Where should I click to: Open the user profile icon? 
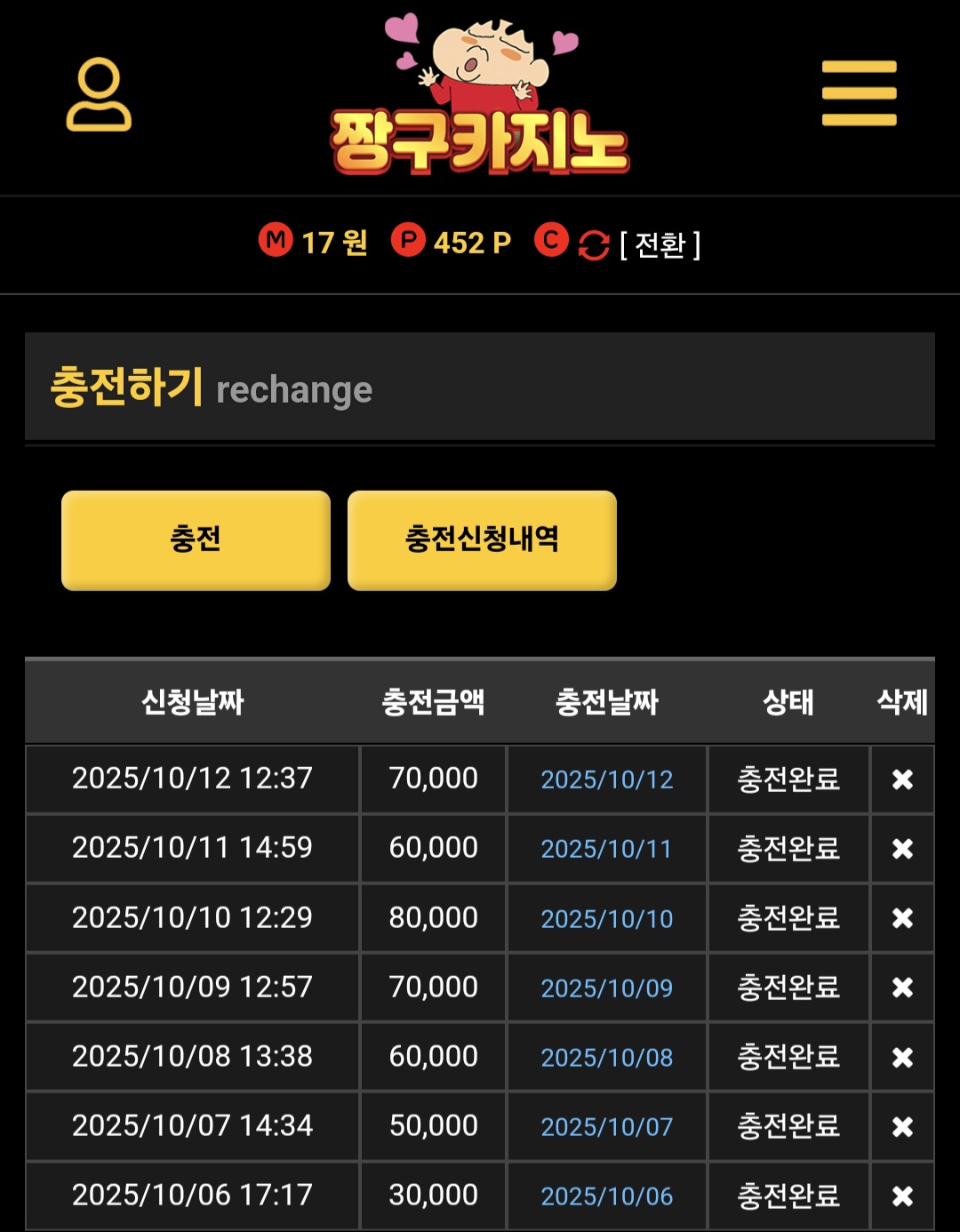(x=99, y=94)
